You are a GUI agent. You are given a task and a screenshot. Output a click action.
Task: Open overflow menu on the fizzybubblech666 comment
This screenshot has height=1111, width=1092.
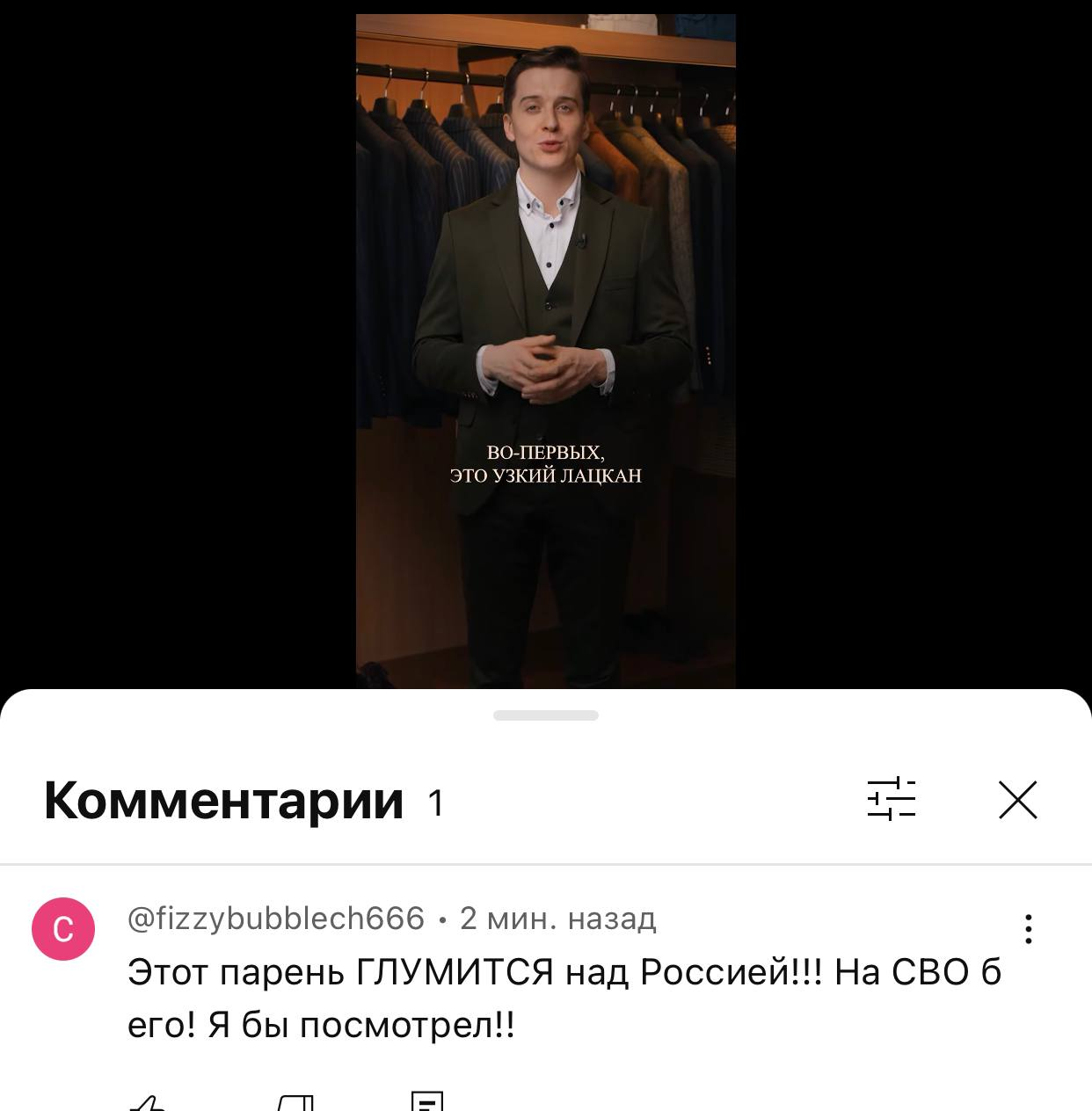1028,929
